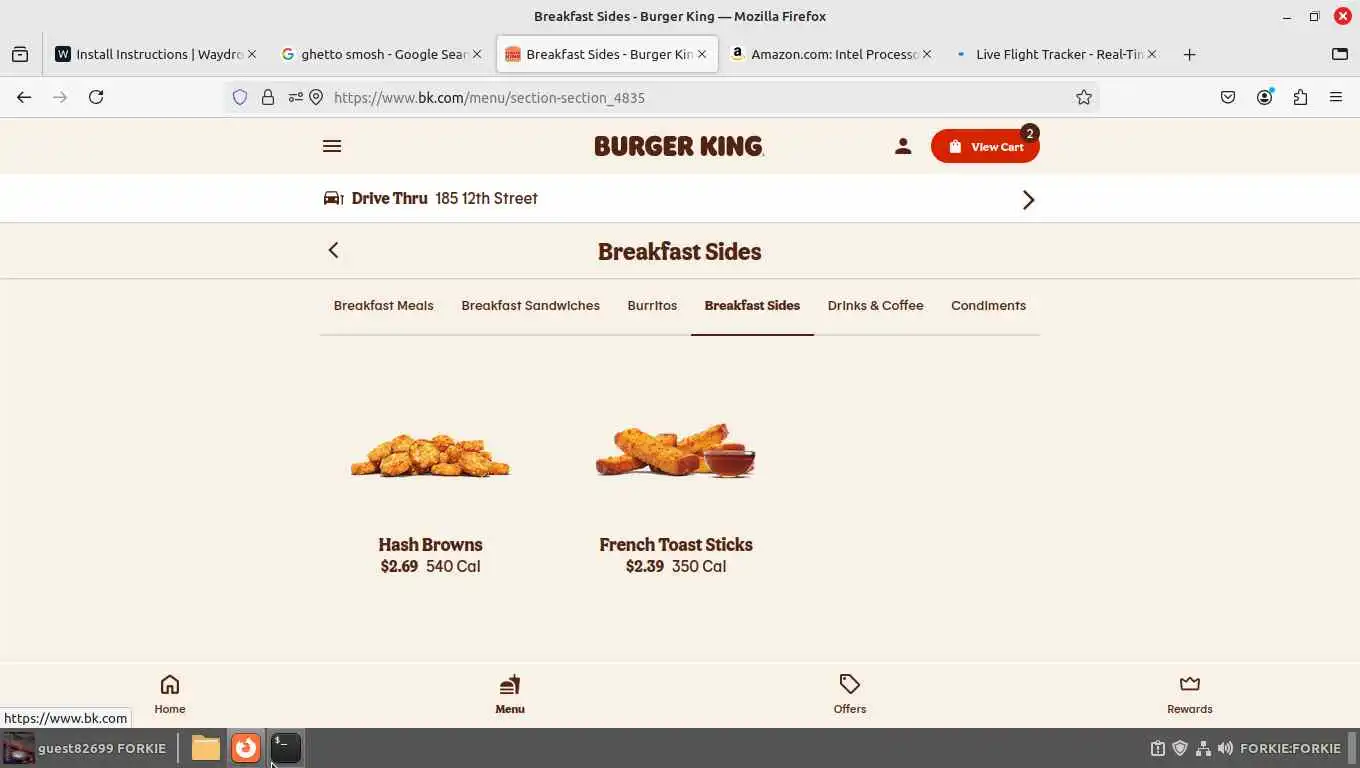Go back from Breakfast Sides
This screenshot has width=1360, height=768.
pos(334,251)
